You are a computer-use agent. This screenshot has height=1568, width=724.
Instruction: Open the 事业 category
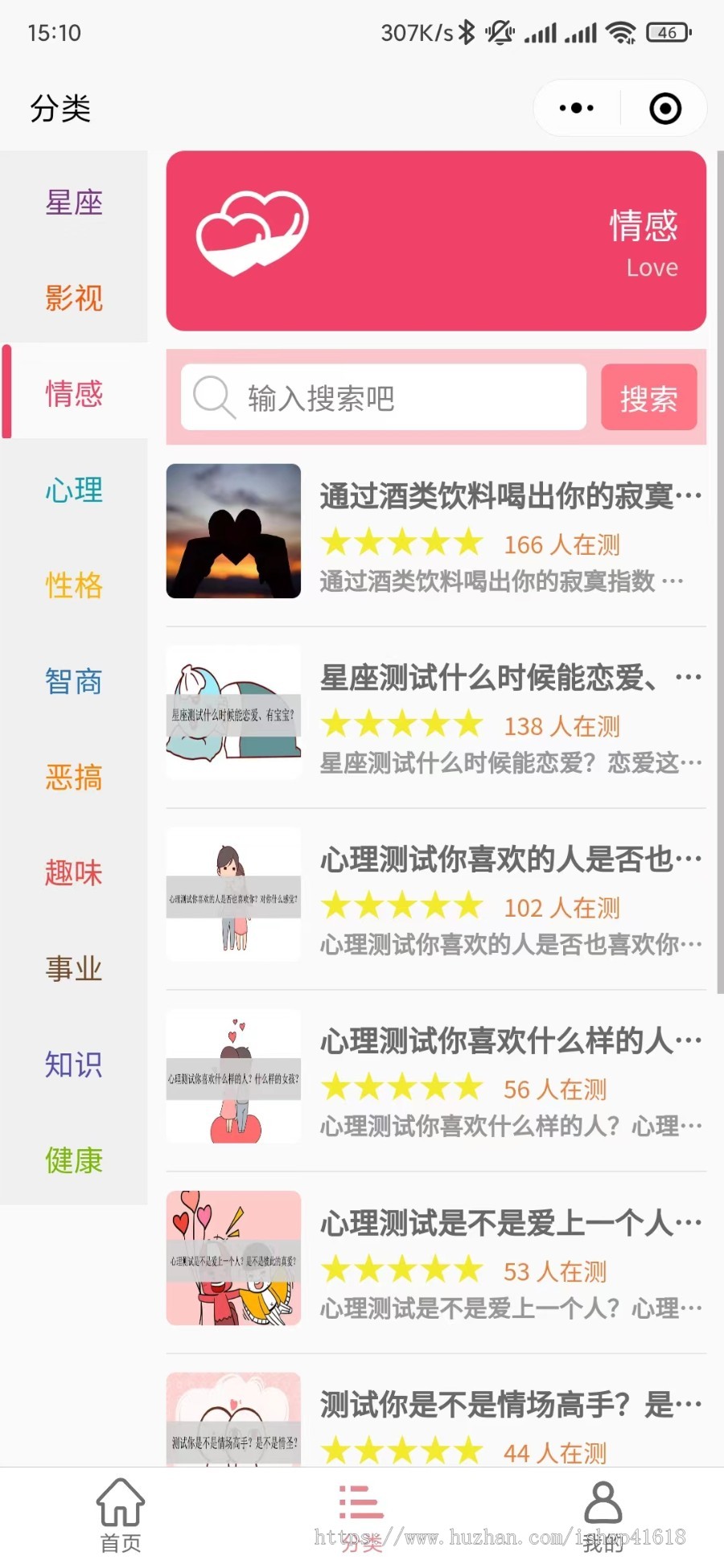[x=74, y=969]
